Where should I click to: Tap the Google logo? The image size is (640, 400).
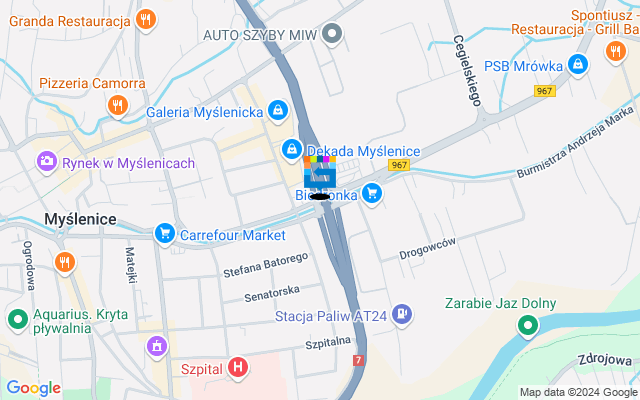tap(33, 388)
